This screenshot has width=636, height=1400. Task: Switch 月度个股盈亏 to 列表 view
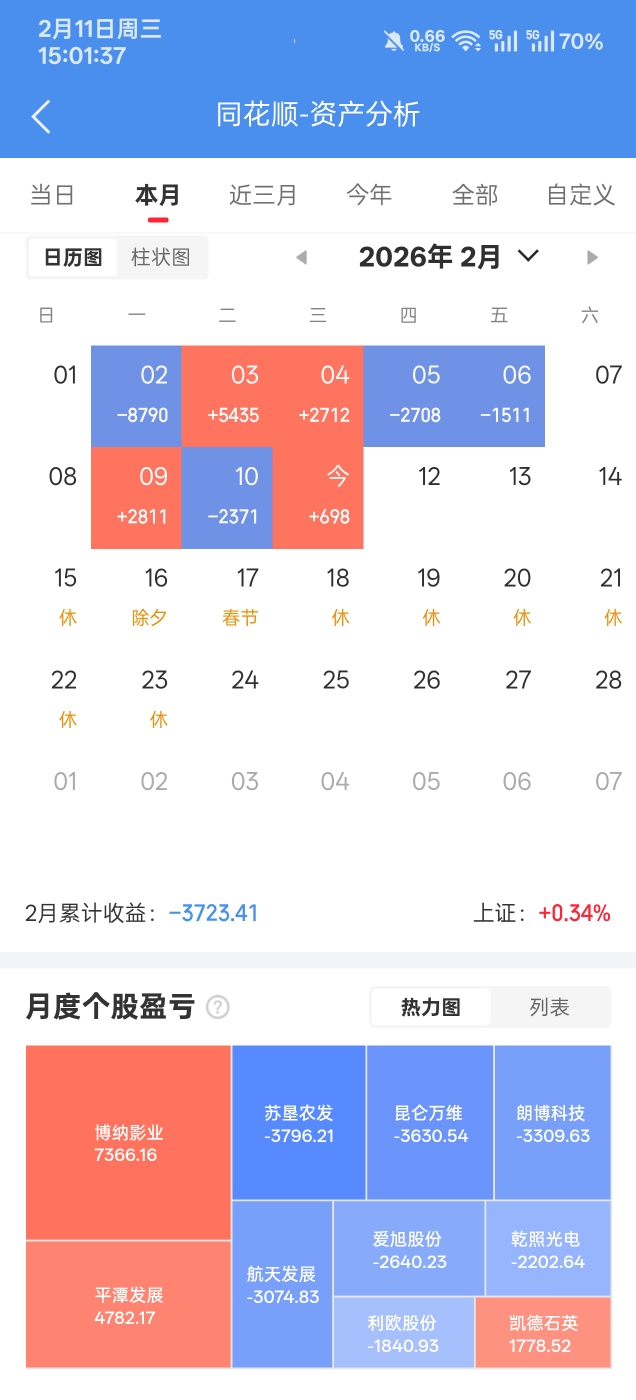click(x=549, y=1007)
